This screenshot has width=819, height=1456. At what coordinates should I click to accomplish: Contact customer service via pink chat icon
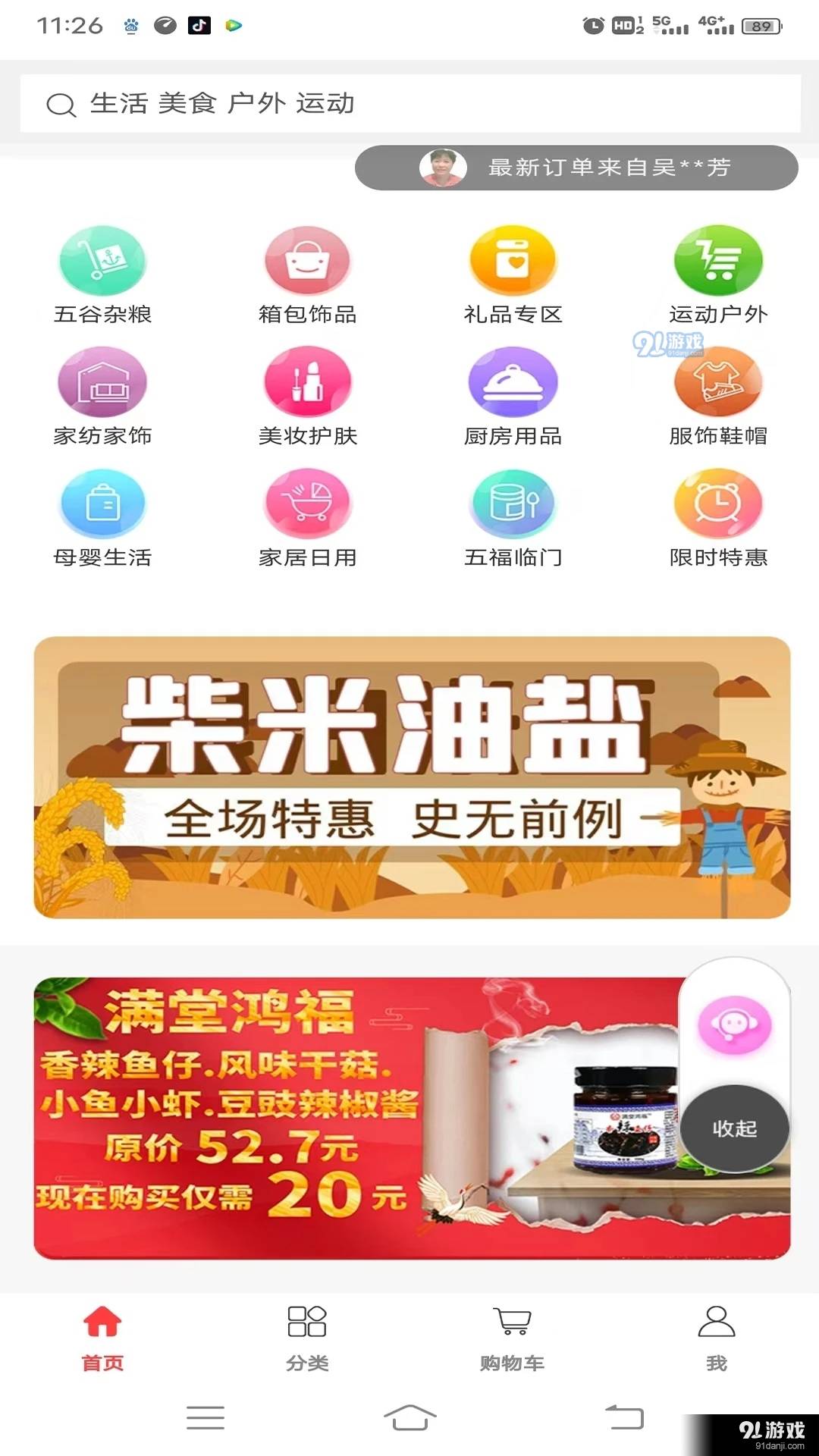(734, 1026)
